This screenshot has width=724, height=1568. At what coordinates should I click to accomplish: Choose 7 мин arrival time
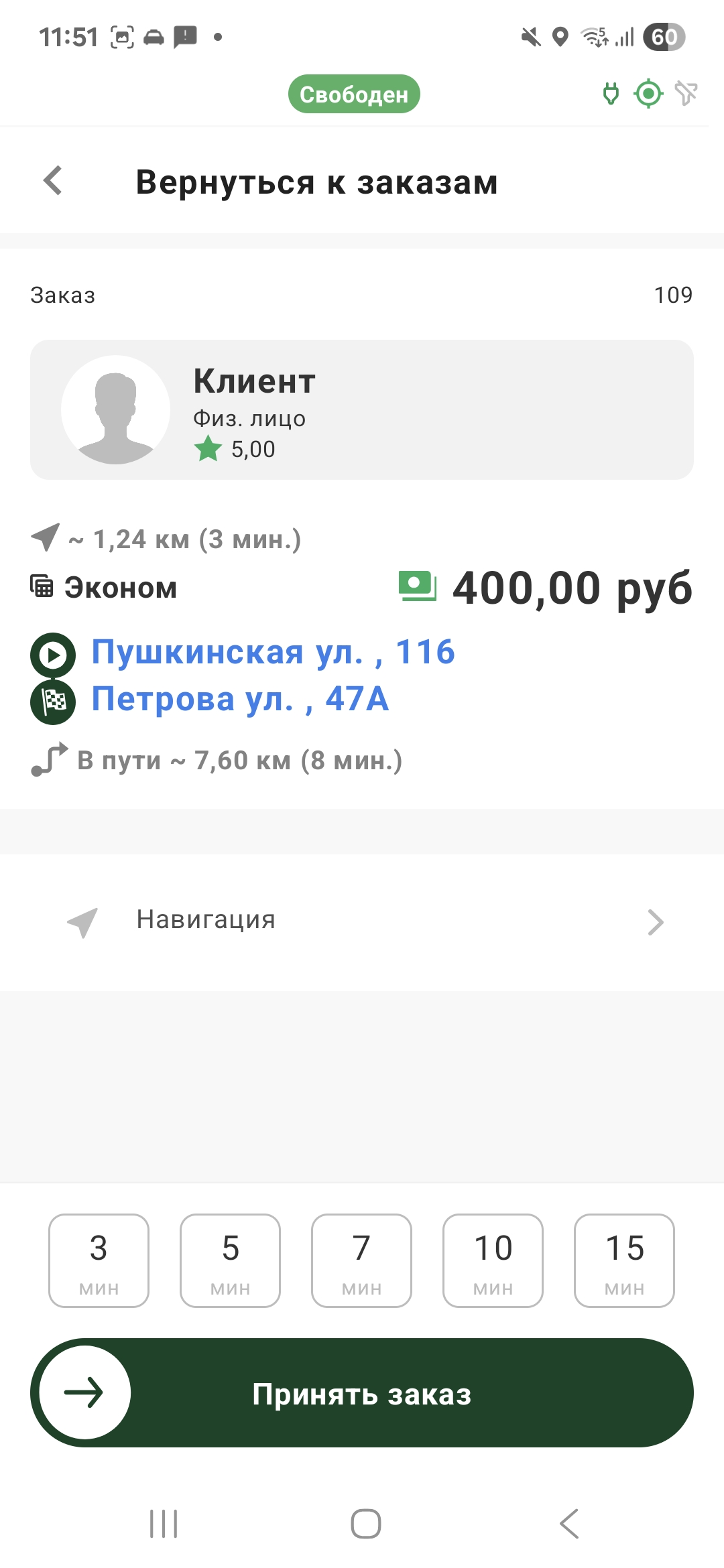361,1260
